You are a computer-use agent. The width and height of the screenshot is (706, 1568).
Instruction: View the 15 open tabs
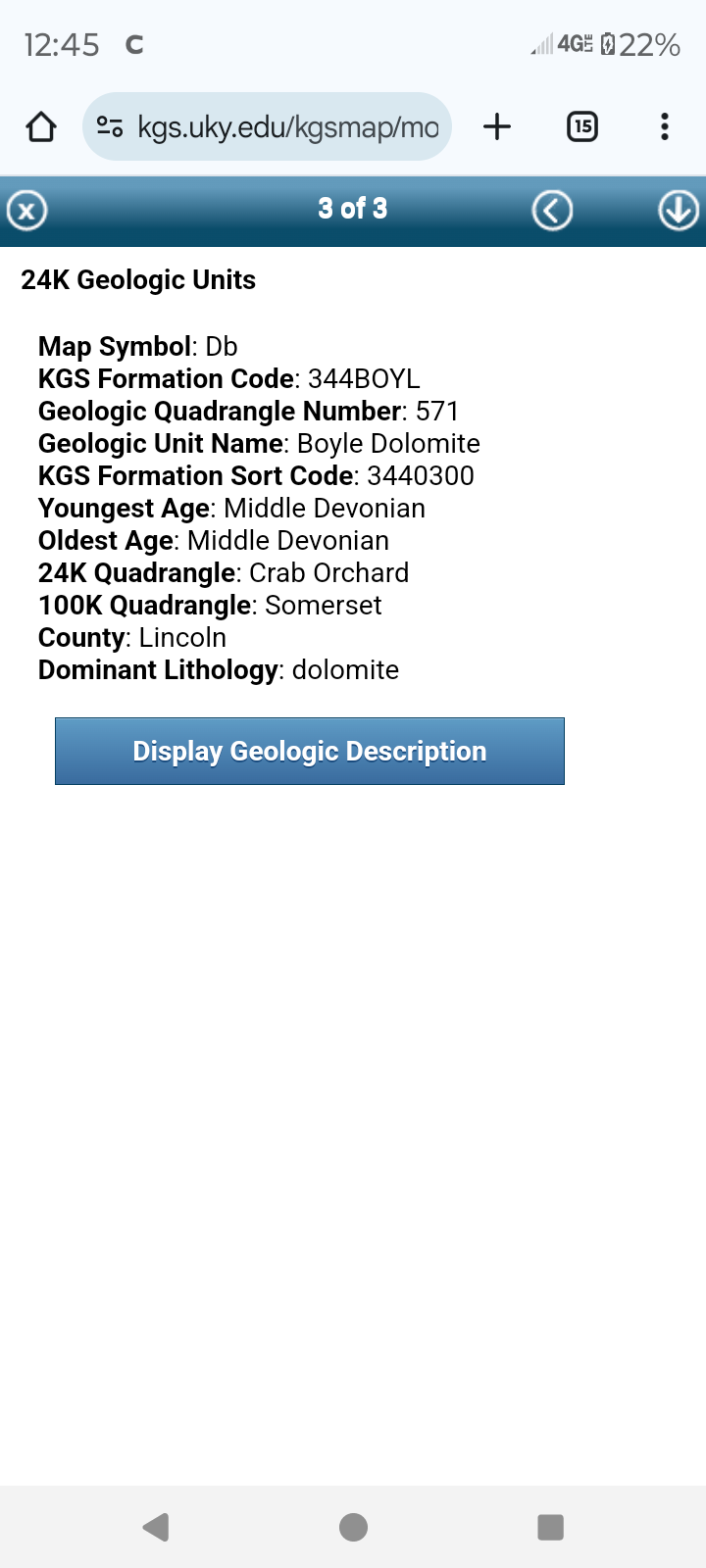click(x=582, y=126)
